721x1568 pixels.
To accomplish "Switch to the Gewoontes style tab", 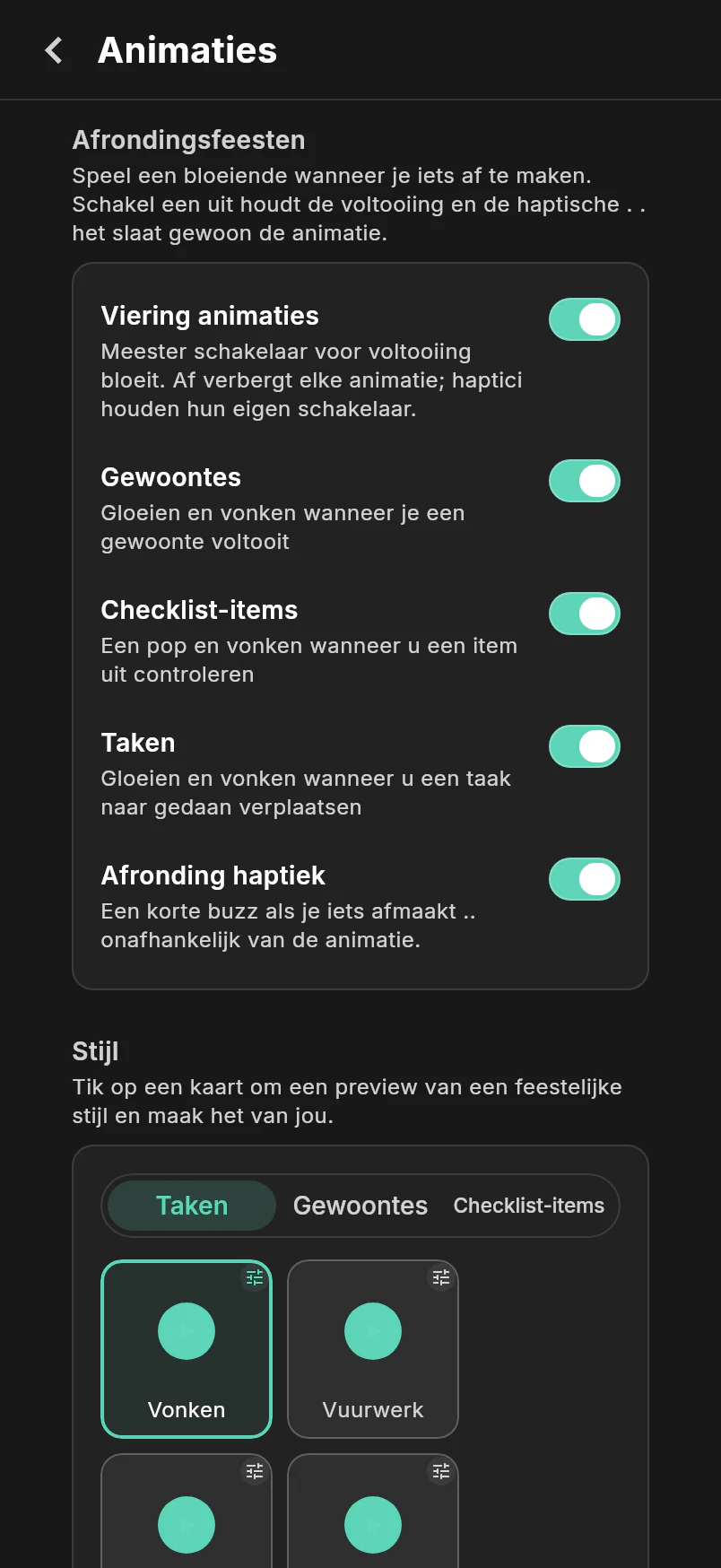I will coord(360,1206).
